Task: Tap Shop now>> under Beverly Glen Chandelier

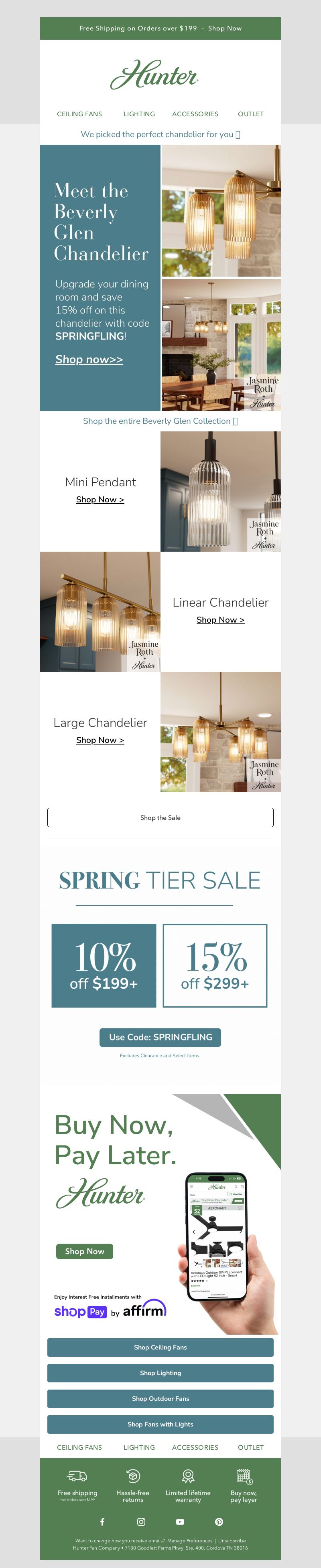Action: pos(89,359)
